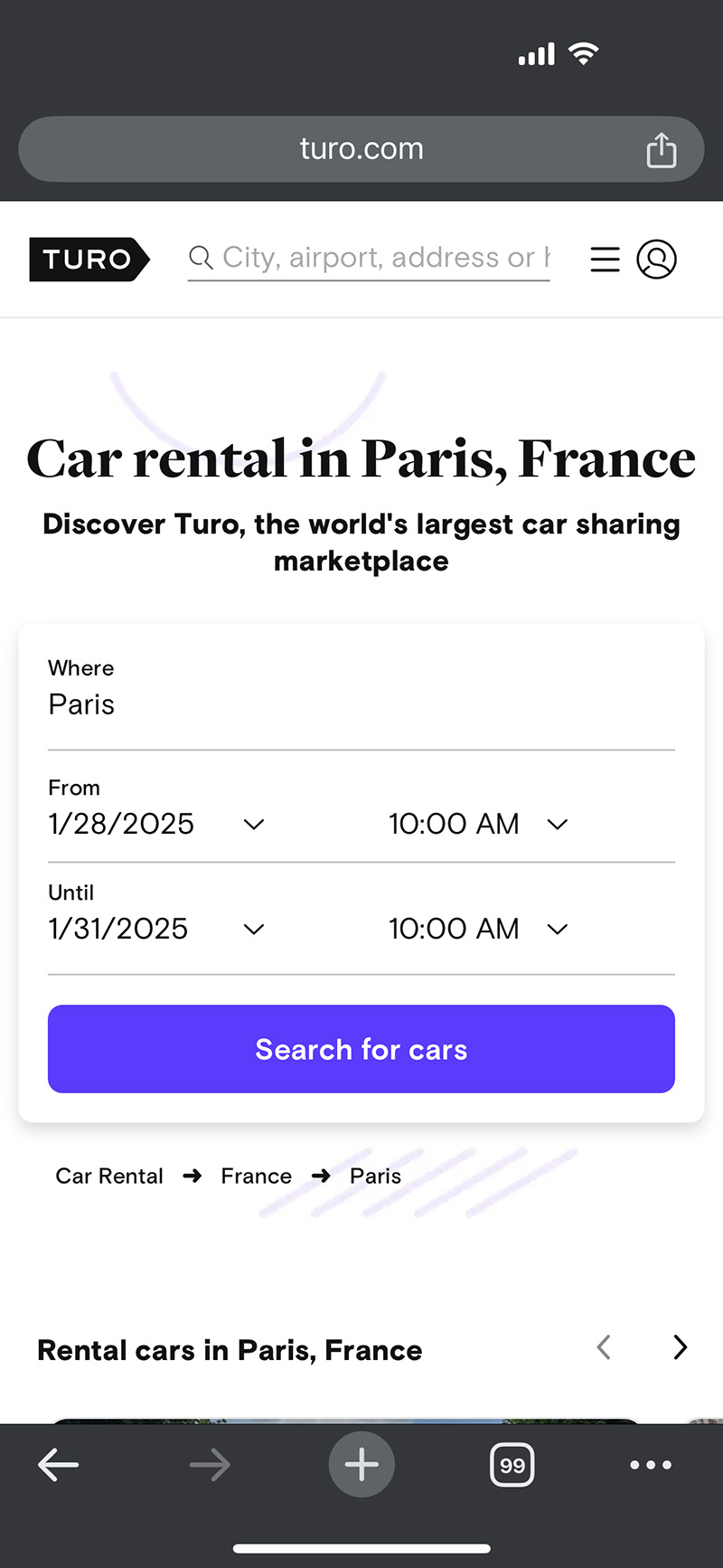Open the France breadcrumb link

257,1176
